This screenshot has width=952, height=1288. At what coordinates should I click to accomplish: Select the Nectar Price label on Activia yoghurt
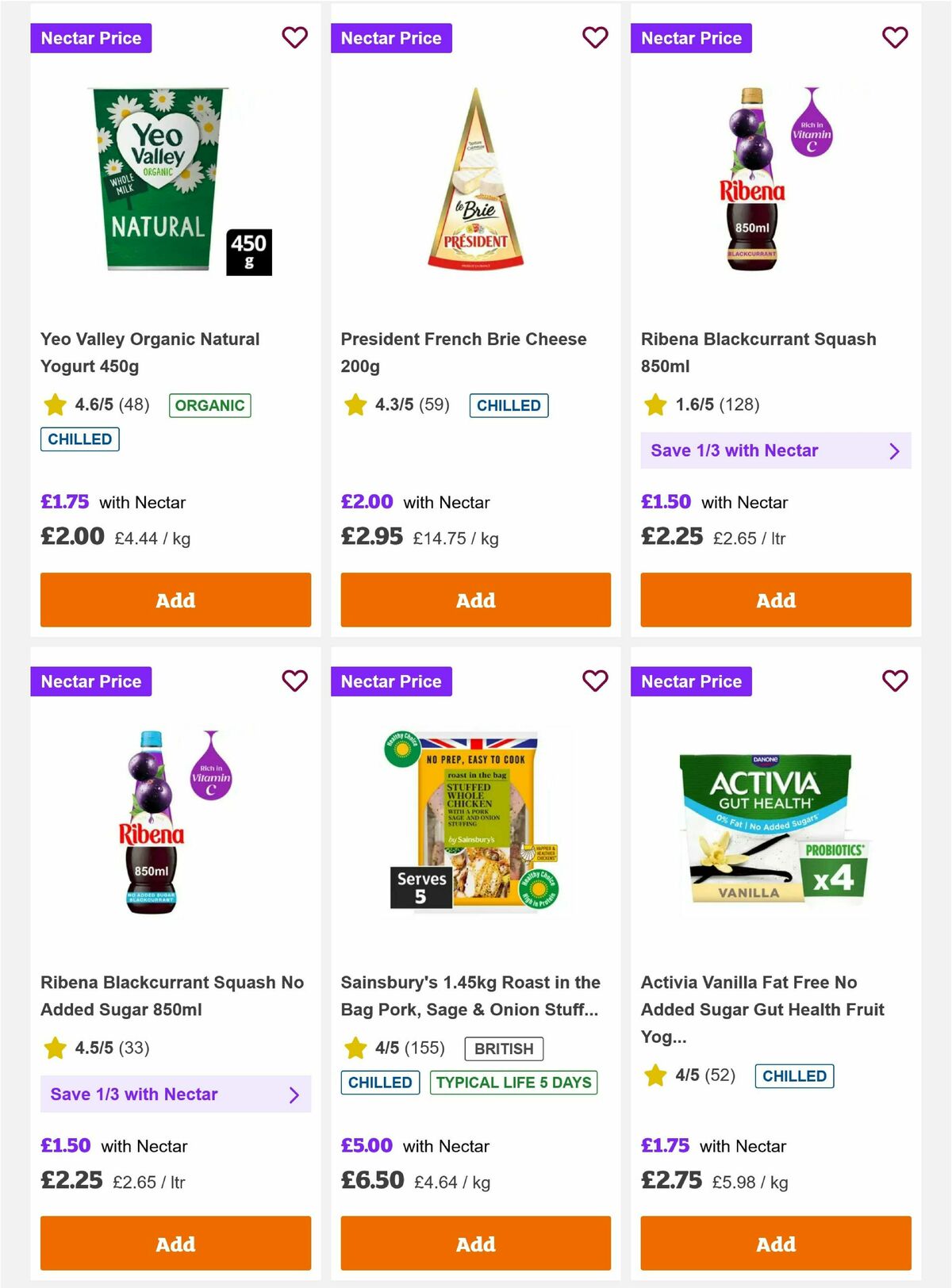[691, 680]
